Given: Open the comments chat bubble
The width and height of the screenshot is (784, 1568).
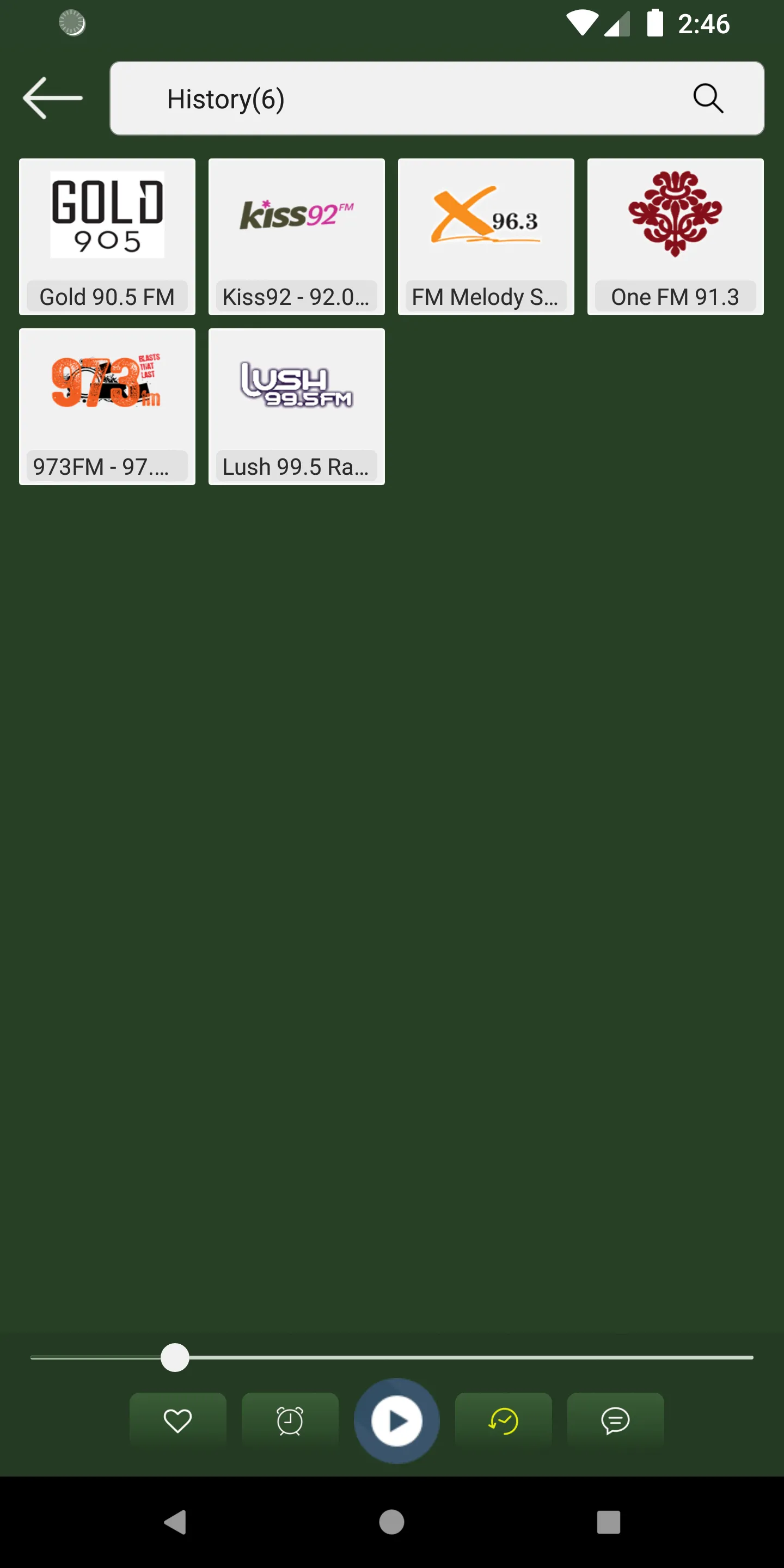Looking at the screenshot, I should (615, 1420).
